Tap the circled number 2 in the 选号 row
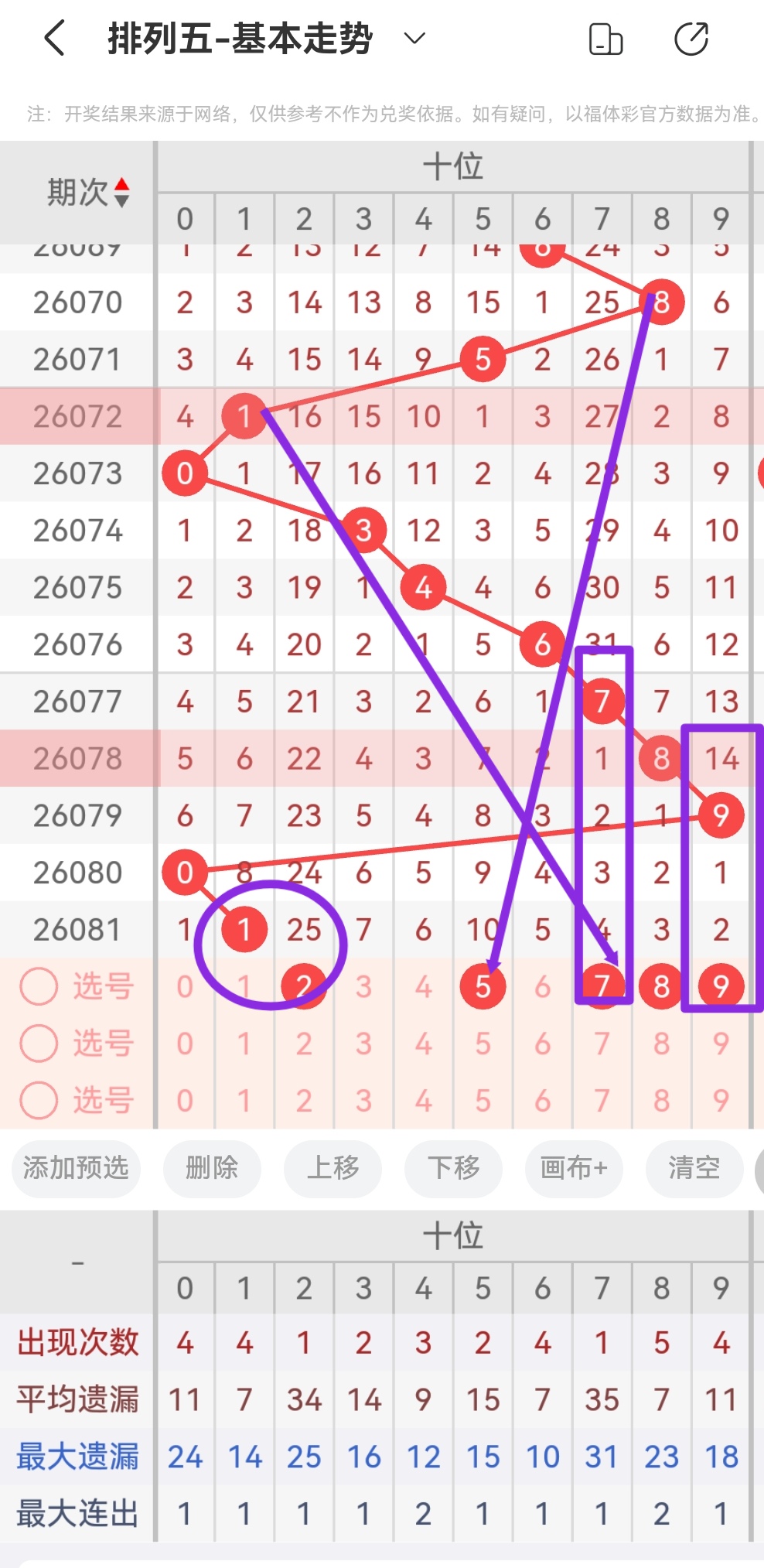The height and width of the screenshot is (1568, 764). coord(304,986)
